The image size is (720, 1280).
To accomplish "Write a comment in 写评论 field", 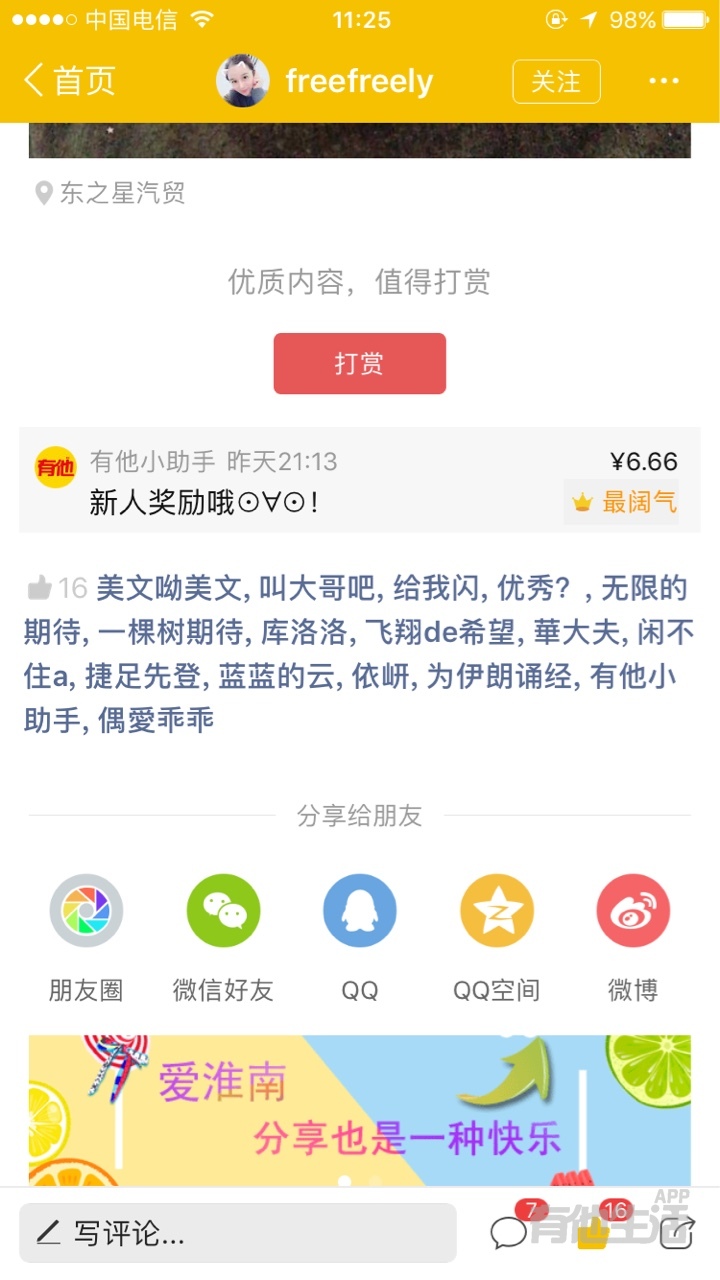I will [238, 1233].
